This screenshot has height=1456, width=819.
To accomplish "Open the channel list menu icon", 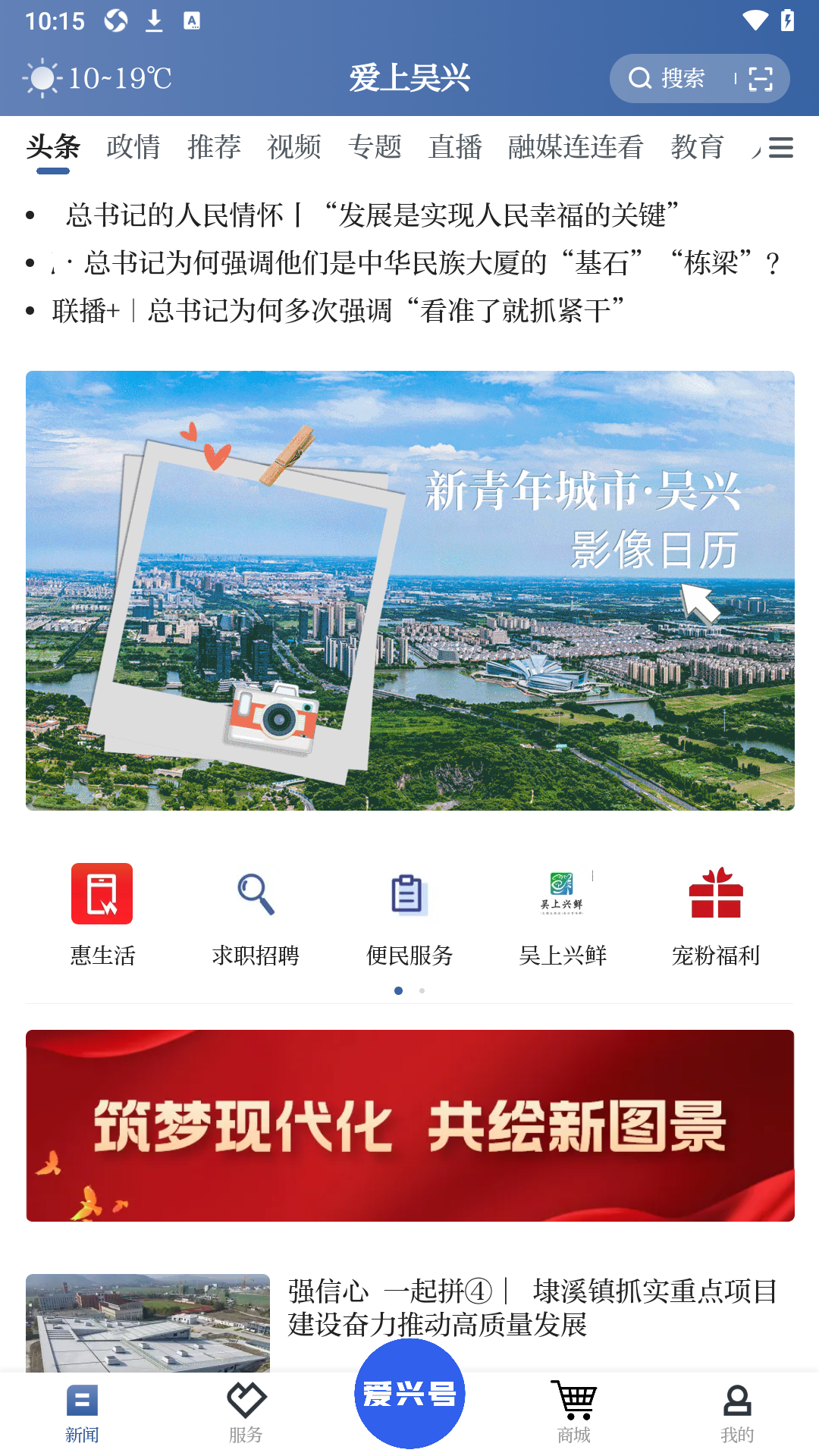I will [780, 147].
